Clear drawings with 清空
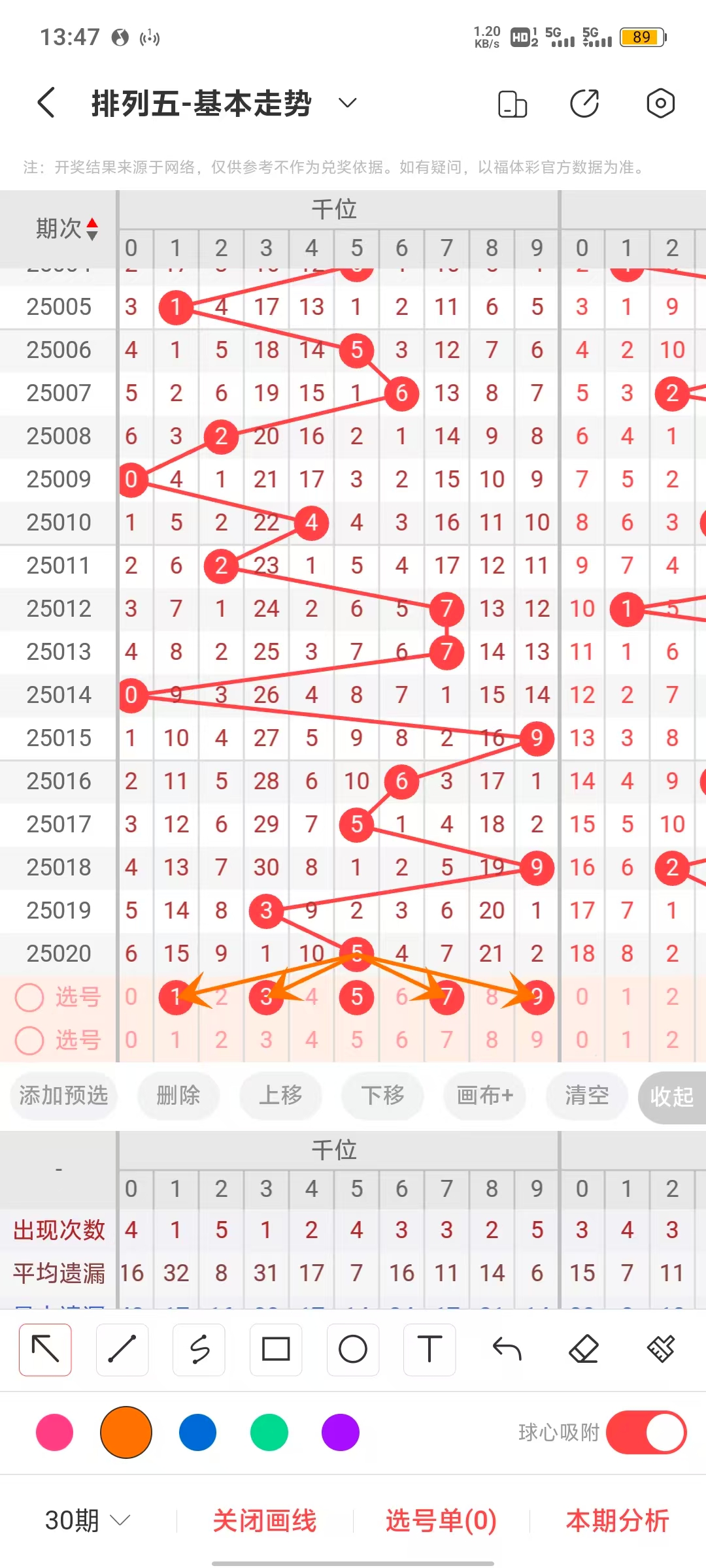Screen dimensions: 706x1568 pos(586,1096)
